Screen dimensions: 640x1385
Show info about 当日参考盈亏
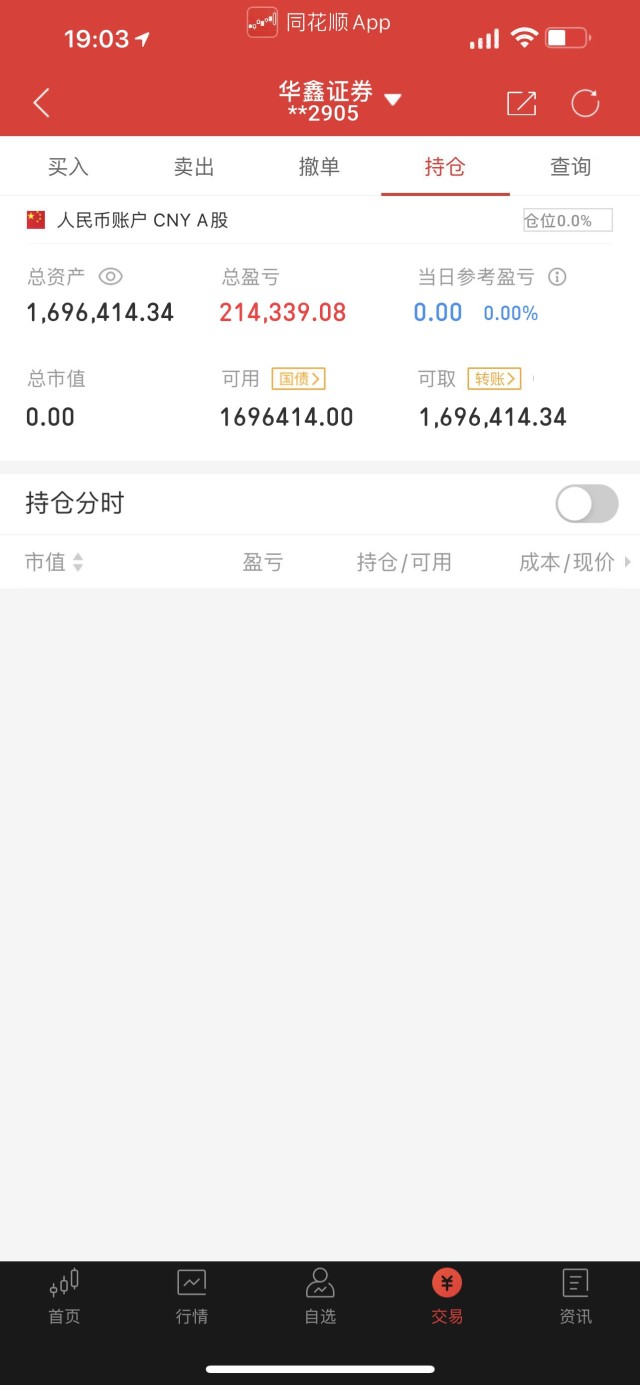coord(558,277)
